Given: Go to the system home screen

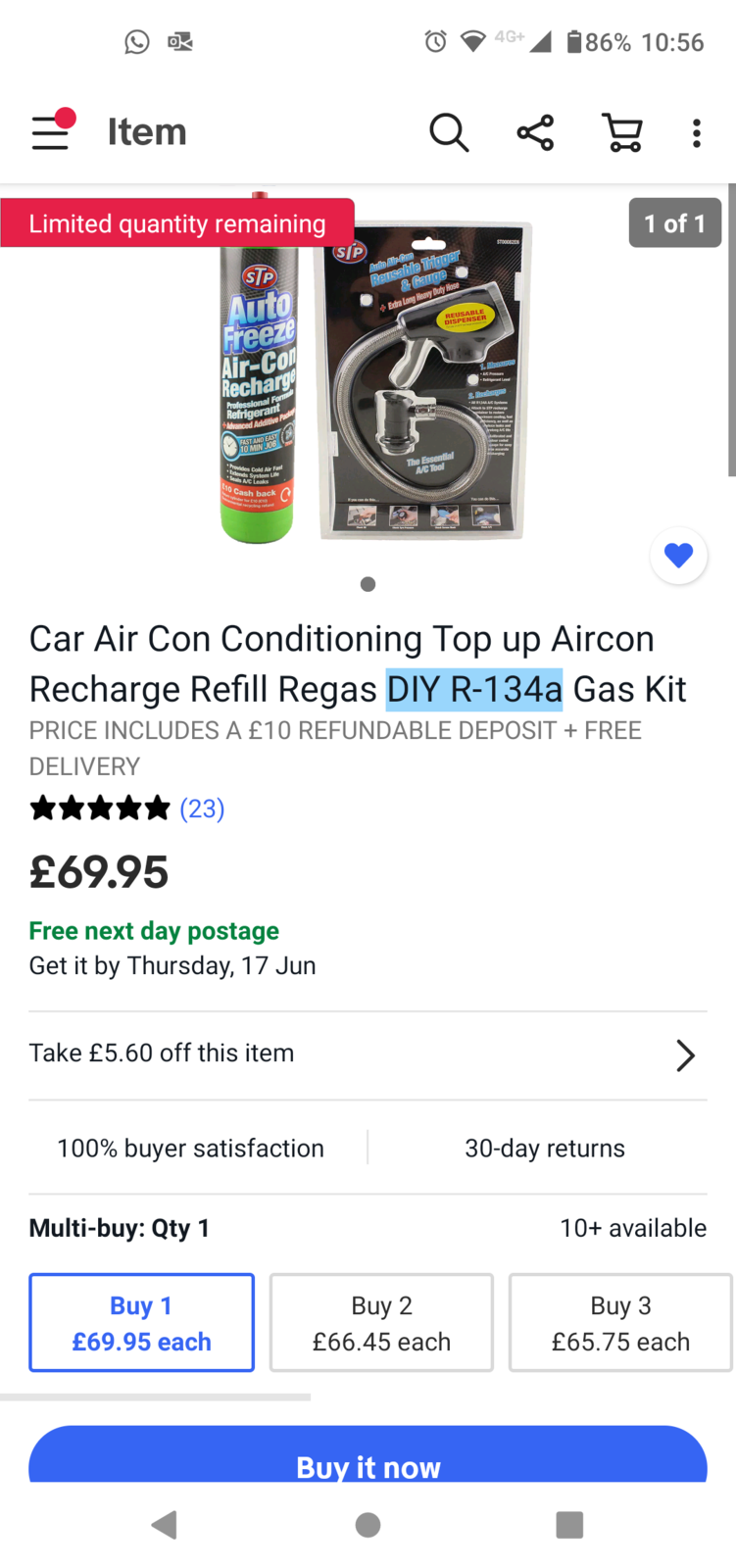Looking at the screenshot, I should [x=368, y=1524].
